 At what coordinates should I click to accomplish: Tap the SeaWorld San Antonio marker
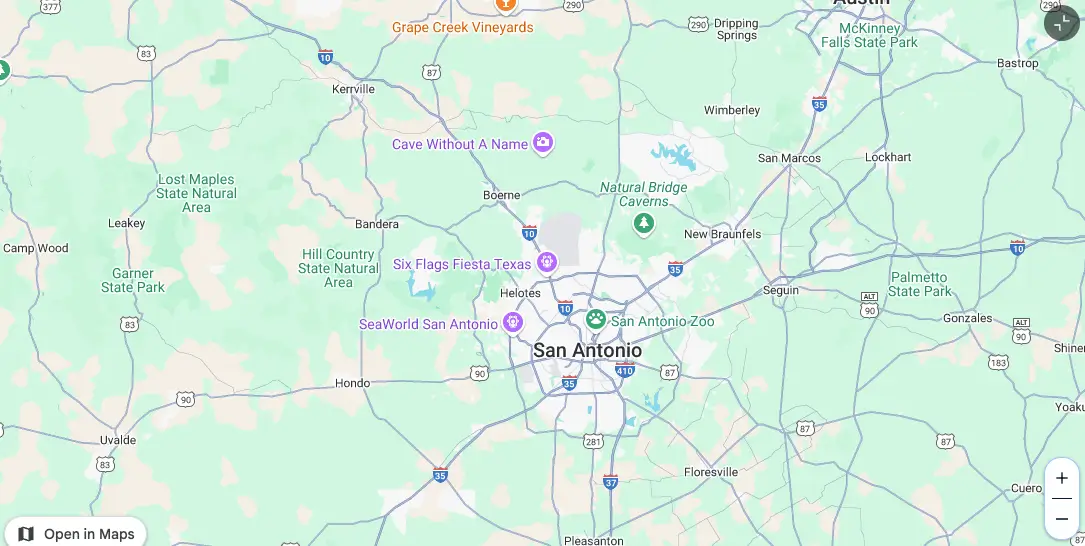click(512, 323)
